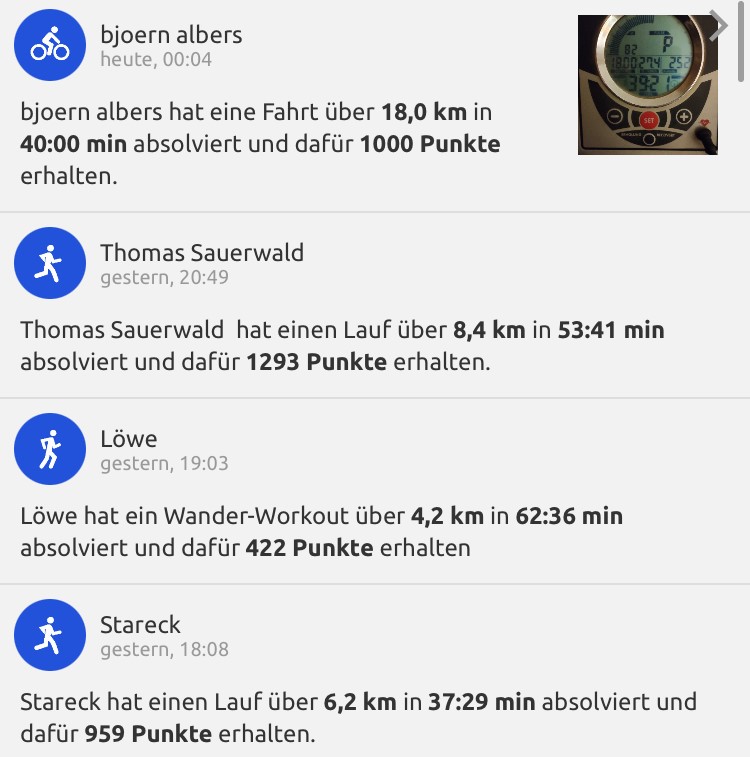The width and height of the screenshot is (750, 757).
Task: Open the bike computer photo thumbnail
Action: point(647,84)
